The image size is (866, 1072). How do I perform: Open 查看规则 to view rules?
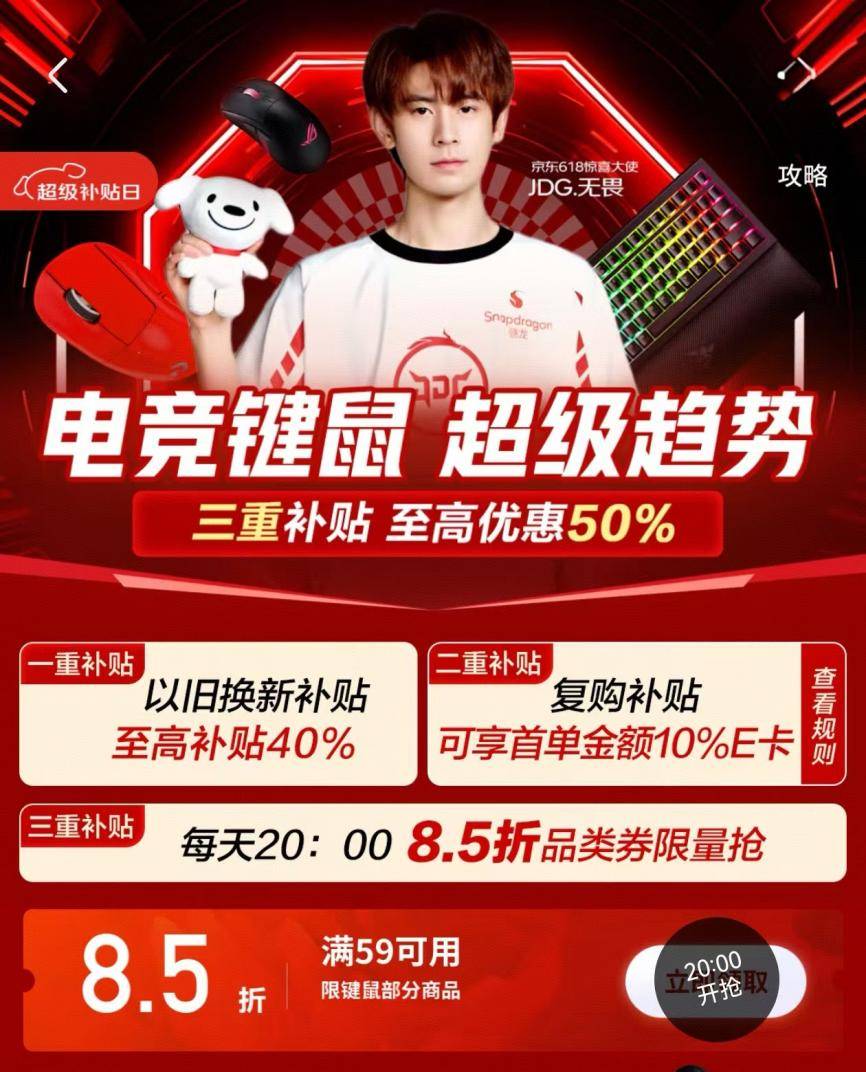[x=824, y=713]
